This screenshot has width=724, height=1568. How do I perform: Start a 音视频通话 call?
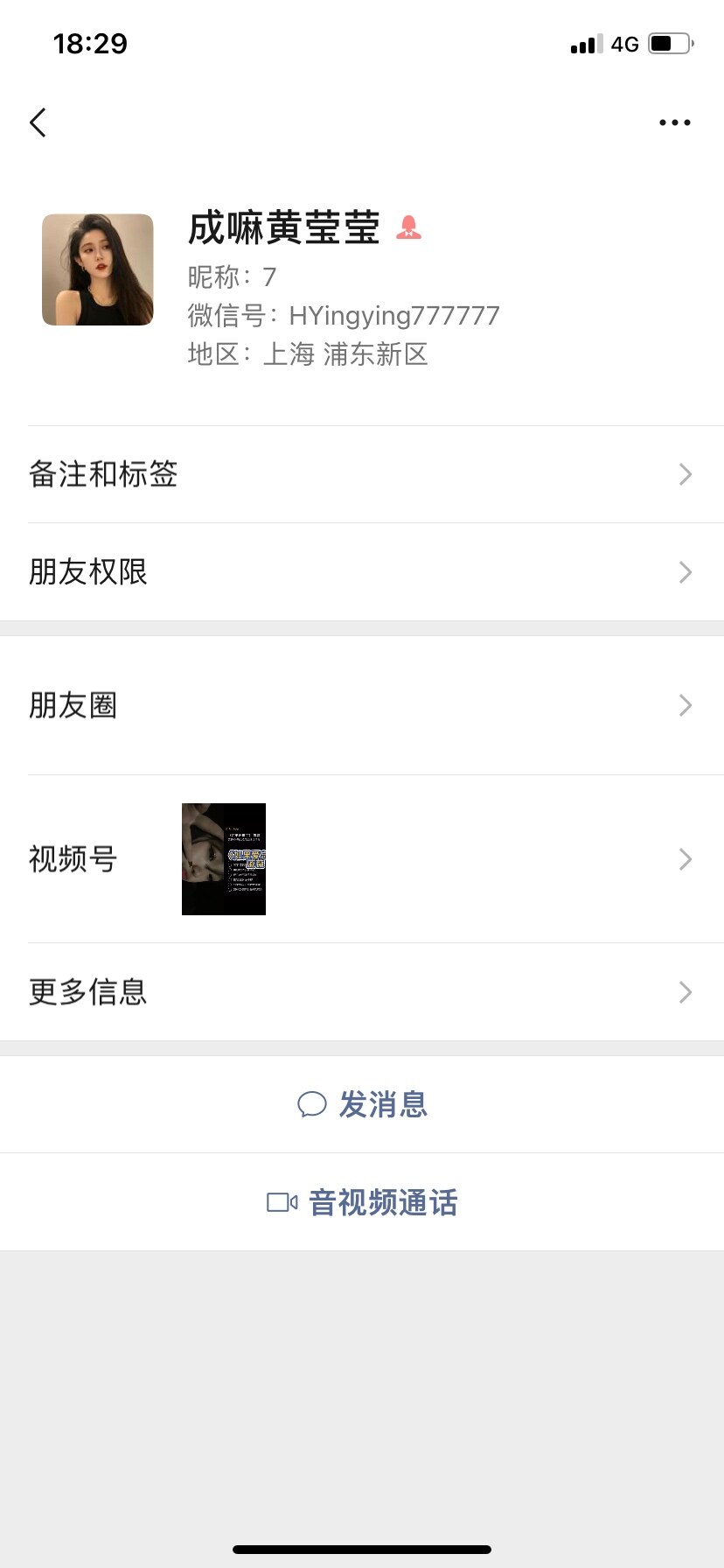coord(363,1202)
